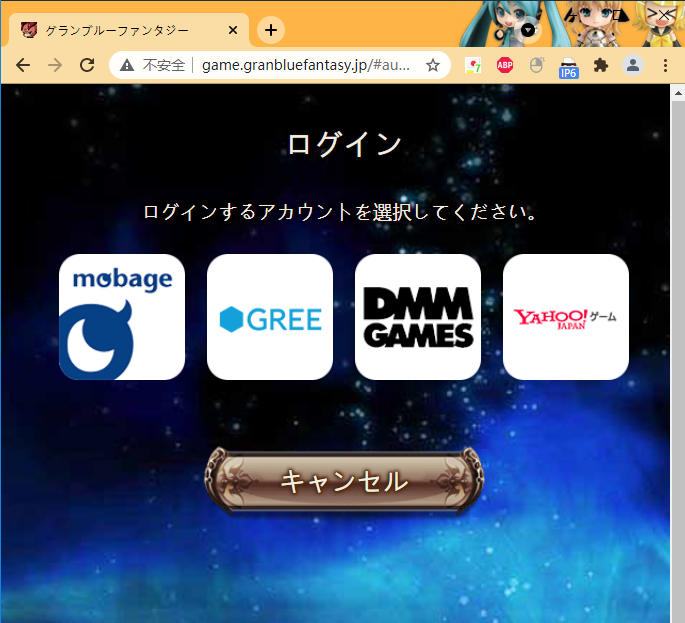Open the ABP adblock extension
The image size is (685, 623).
coord(505,65)
